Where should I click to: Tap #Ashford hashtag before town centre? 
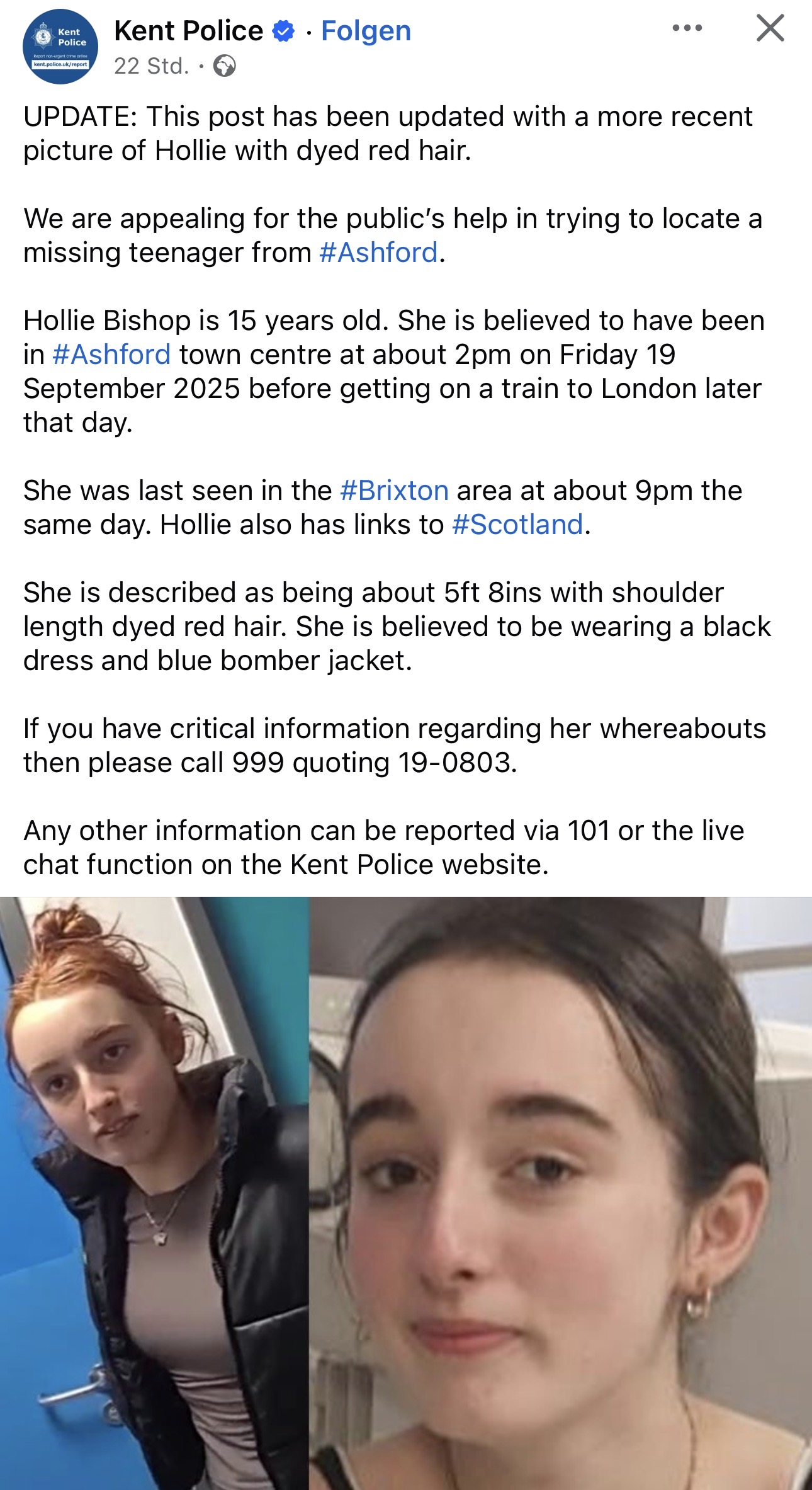[111, 355]
